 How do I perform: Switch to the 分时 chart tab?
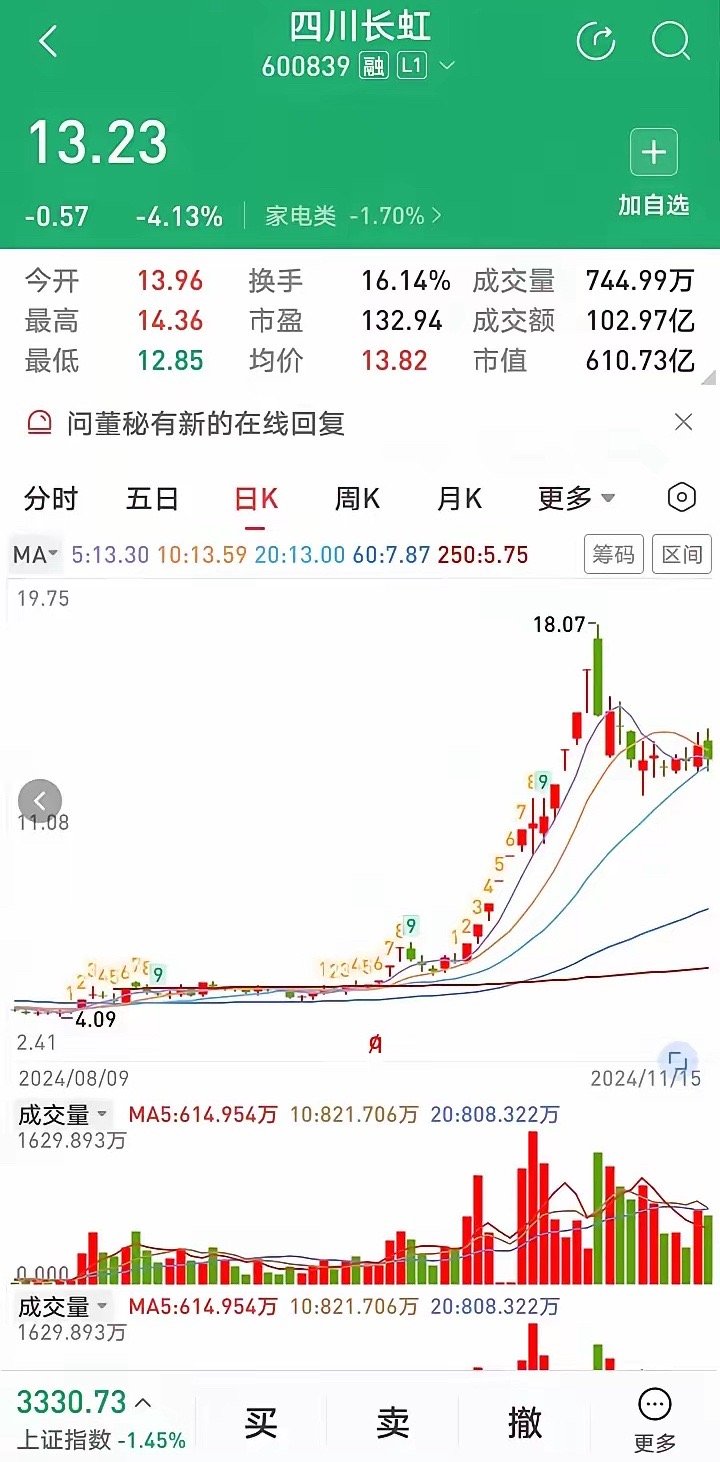click(51, 498)
